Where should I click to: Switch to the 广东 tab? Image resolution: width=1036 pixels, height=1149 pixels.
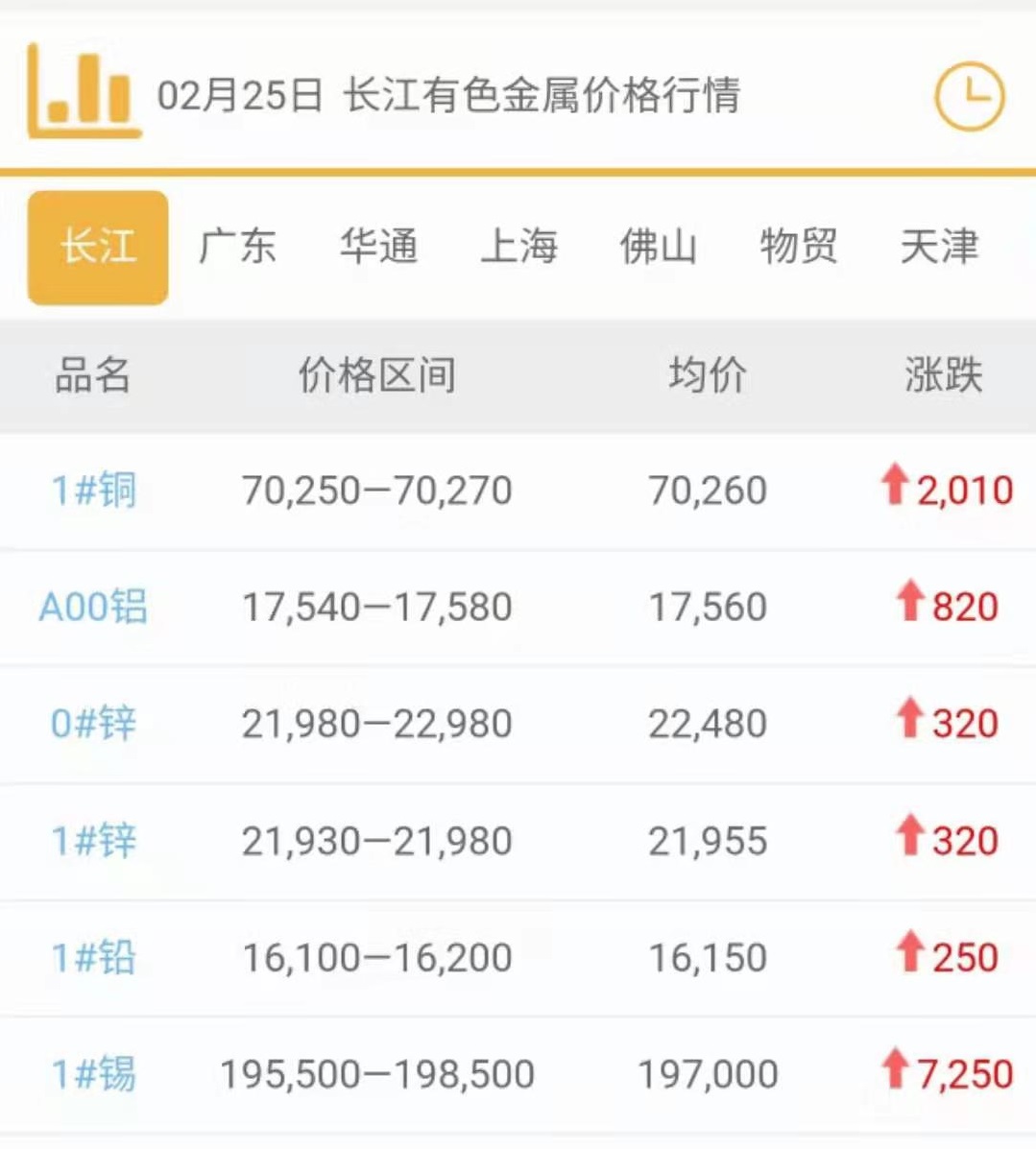(x=237, y=248)
